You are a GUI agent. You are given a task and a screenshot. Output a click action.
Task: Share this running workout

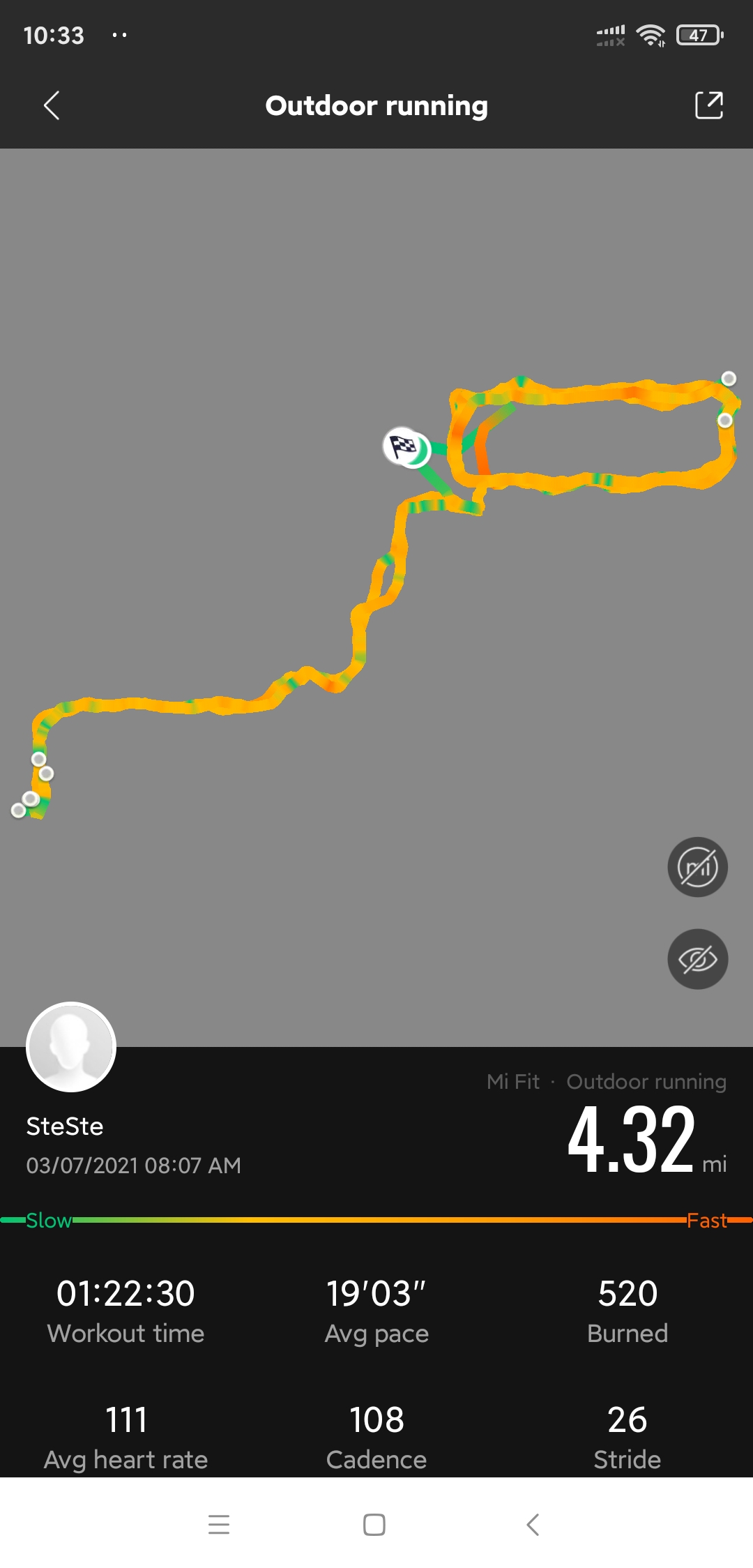click(x=709, y=105)
